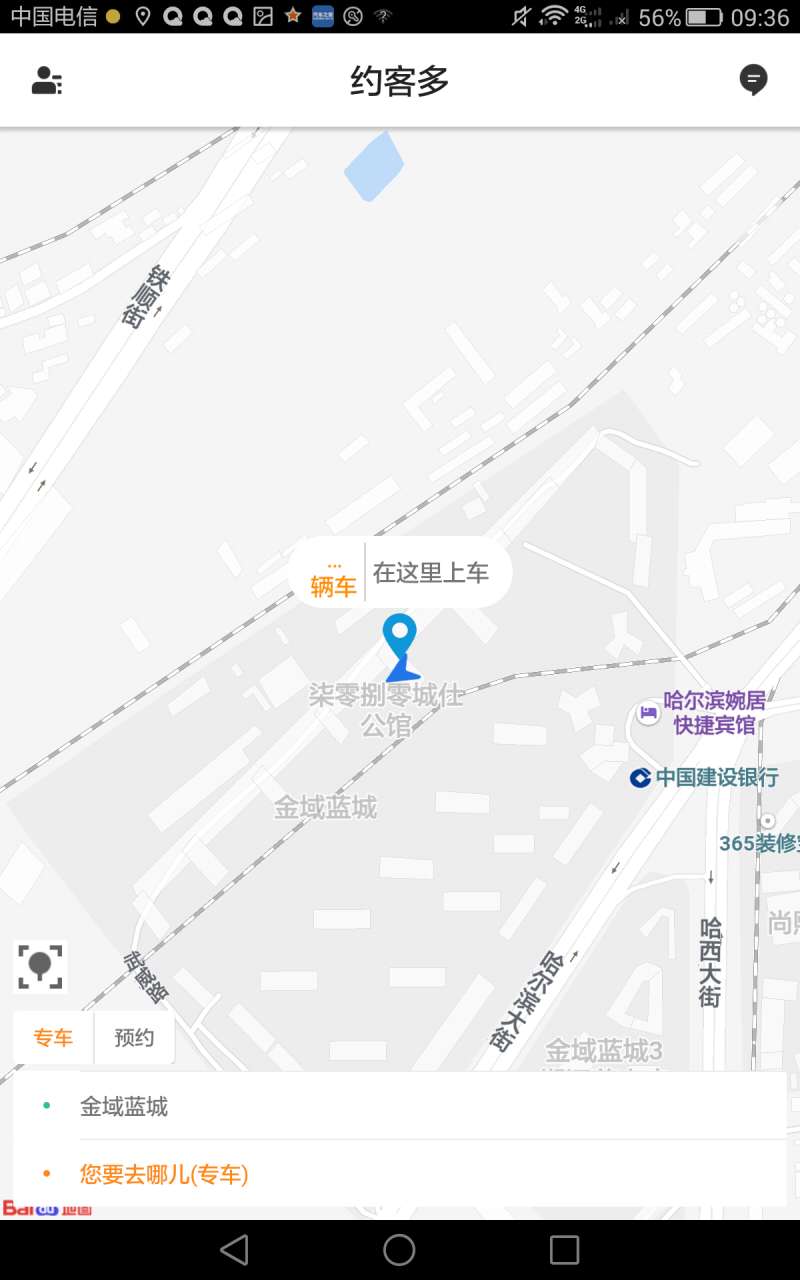This screenshot has height=1280, width=800.
Task: Open the user profile menu icon
Action: [47, 80]
